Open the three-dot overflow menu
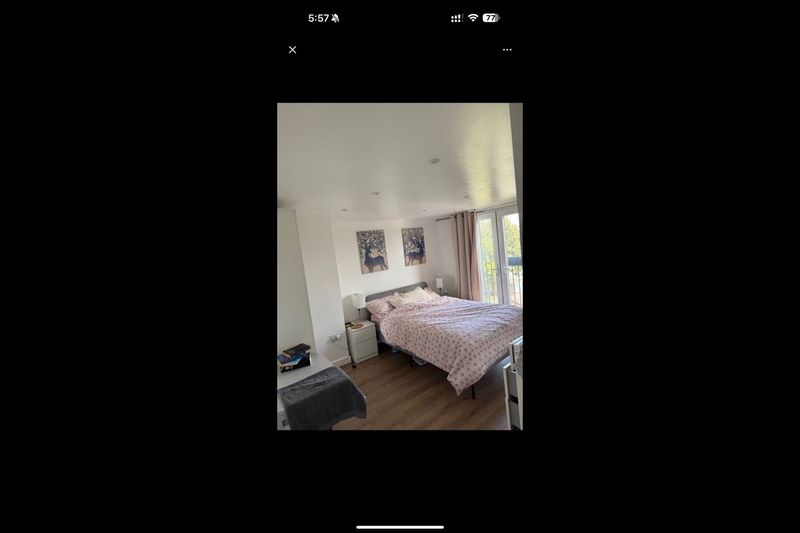The width and height of the screenshot is (800, 533). tap(507, 50)
